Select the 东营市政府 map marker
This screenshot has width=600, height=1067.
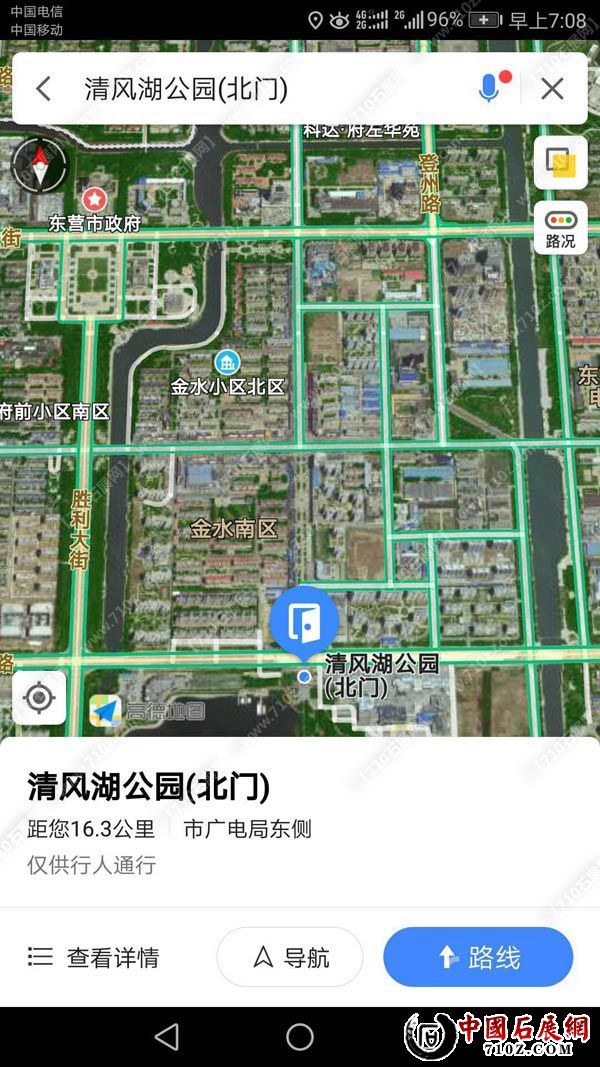pyautogui.click(x=95, y=201)
